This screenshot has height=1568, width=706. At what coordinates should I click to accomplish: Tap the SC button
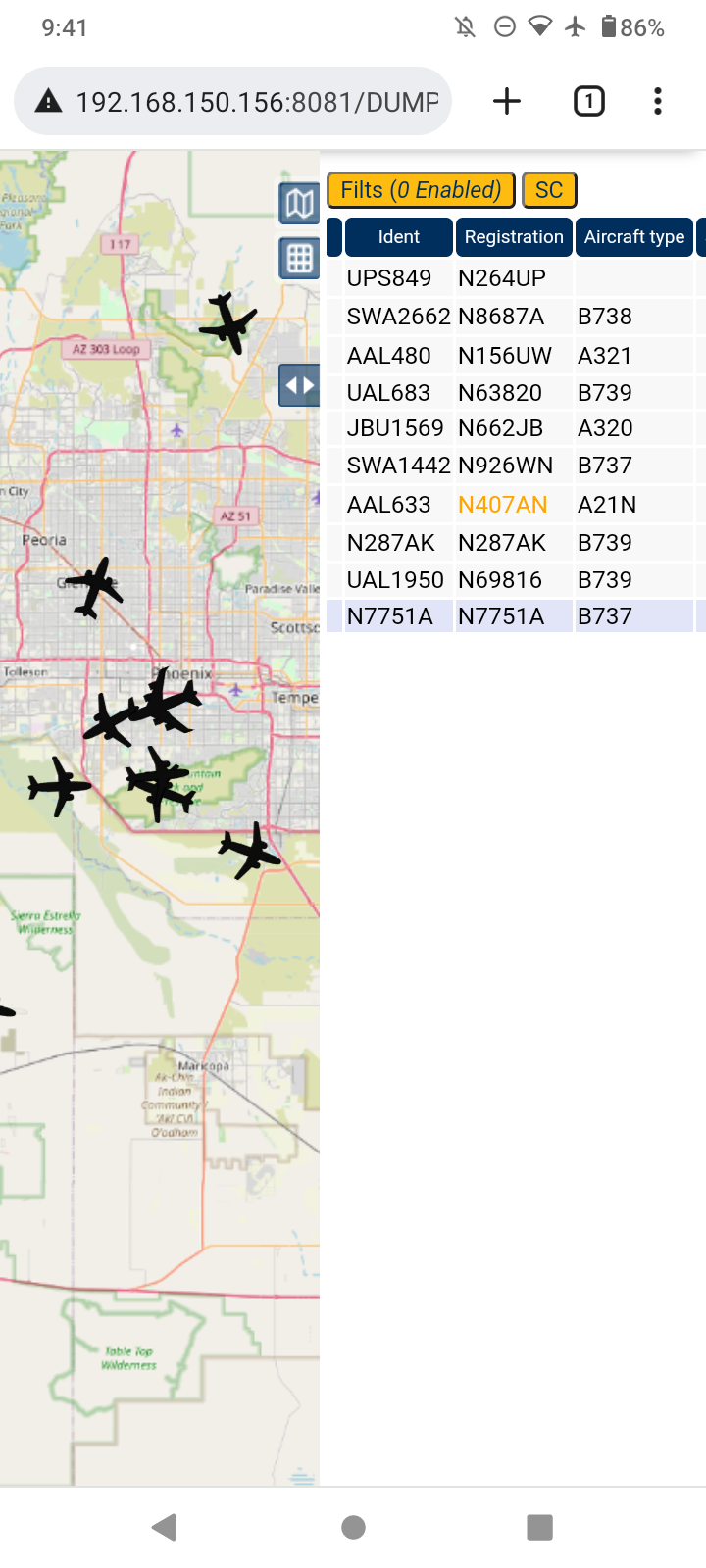click(x=549, y=190)
